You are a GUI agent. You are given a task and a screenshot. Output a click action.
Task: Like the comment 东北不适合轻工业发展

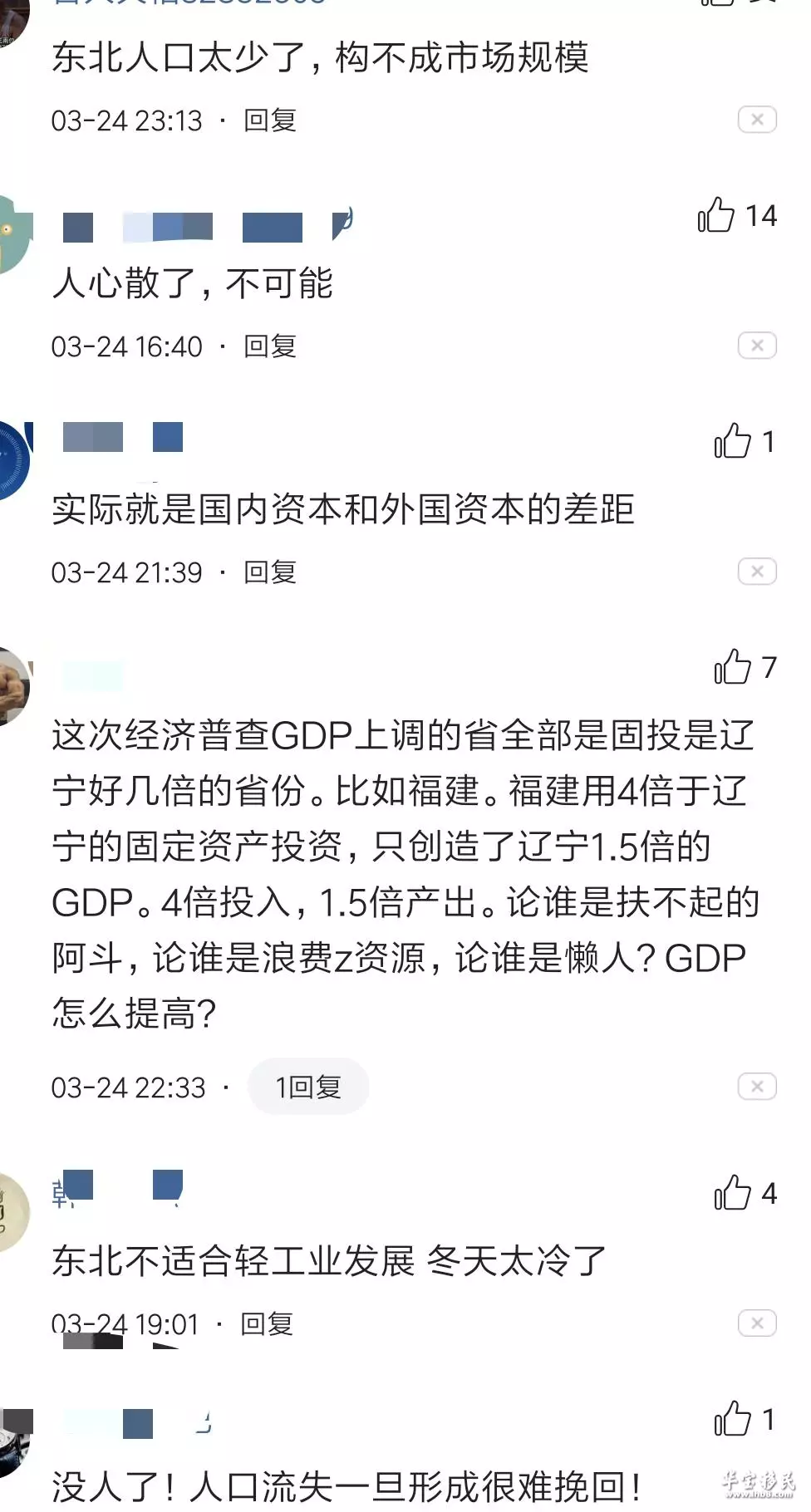[732, 1194]
